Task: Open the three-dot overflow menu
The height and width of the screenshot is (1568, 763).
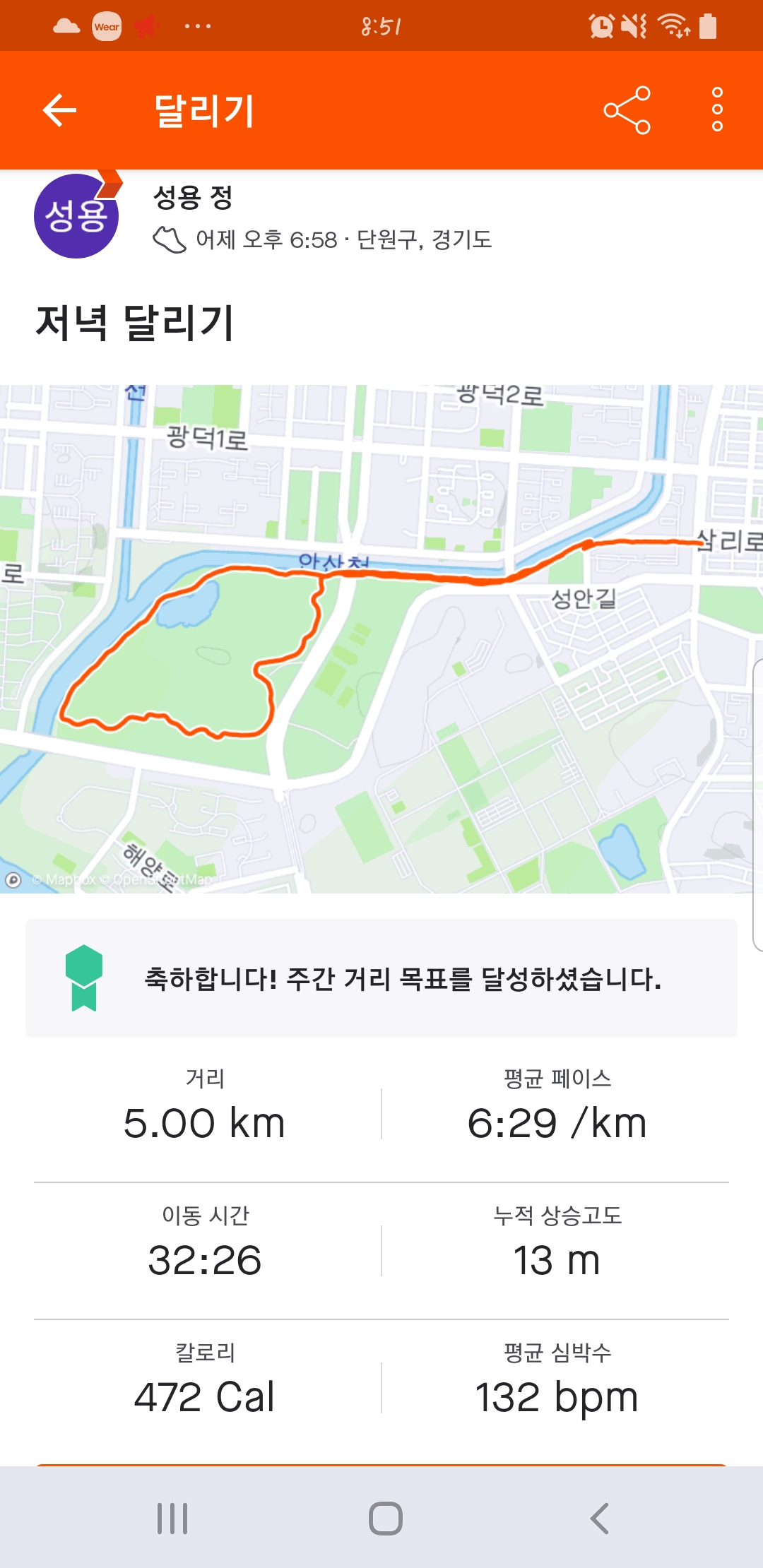Action: (x=717, y=110)
